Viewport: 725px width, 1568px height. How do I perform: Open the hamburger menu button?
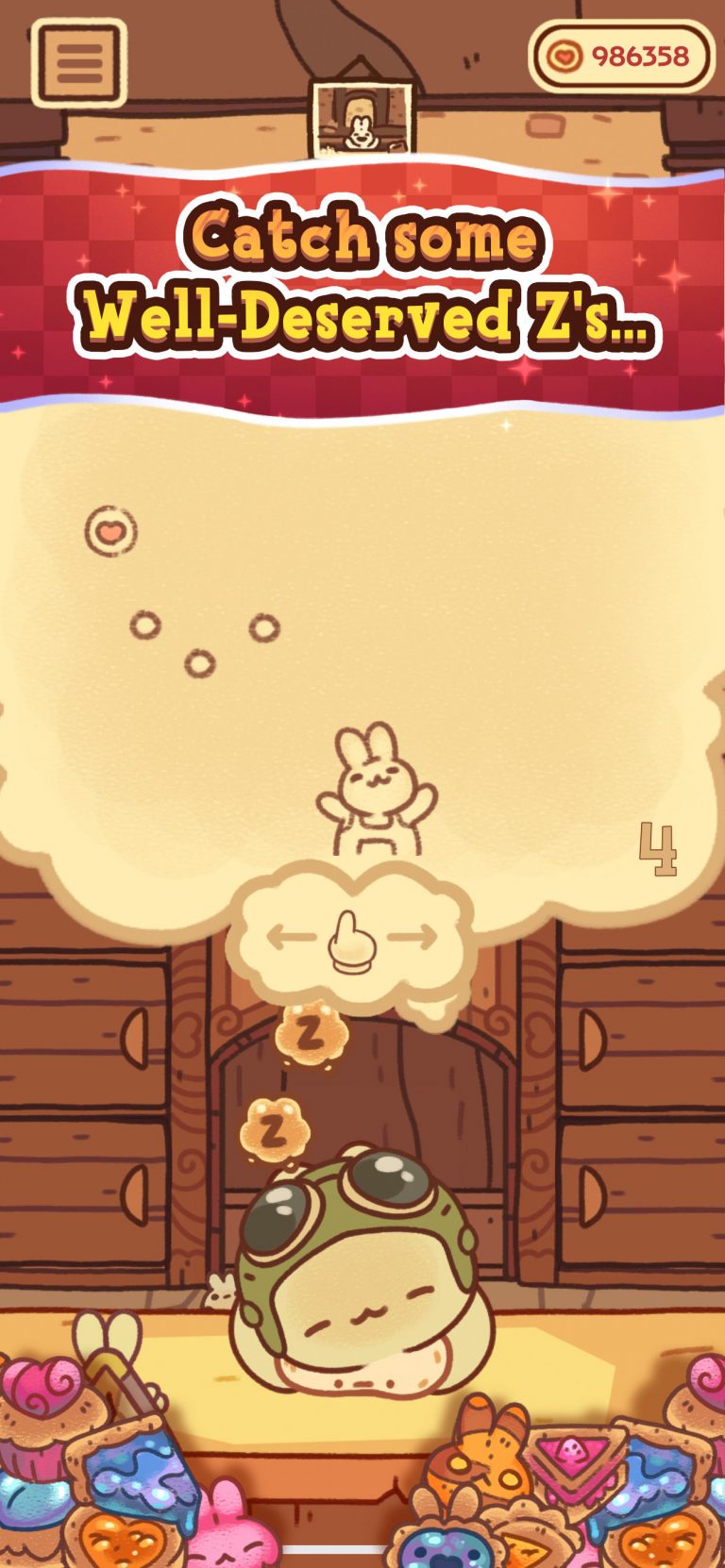click(78, 63)
